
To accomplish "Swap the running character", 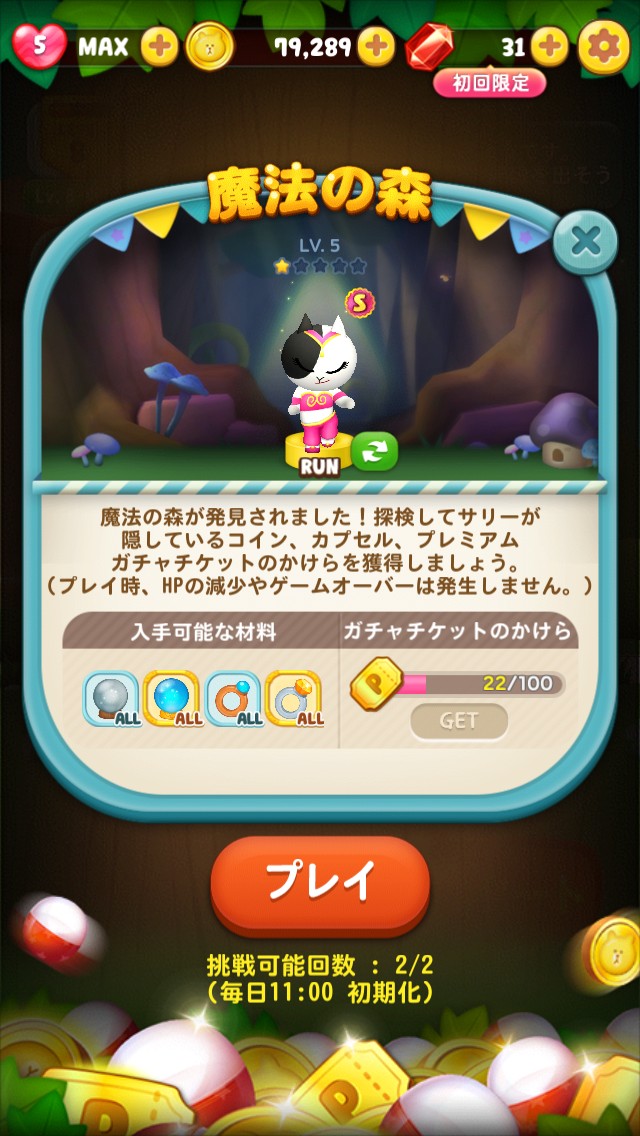I will pyautogui.click(x=374, y=452).
